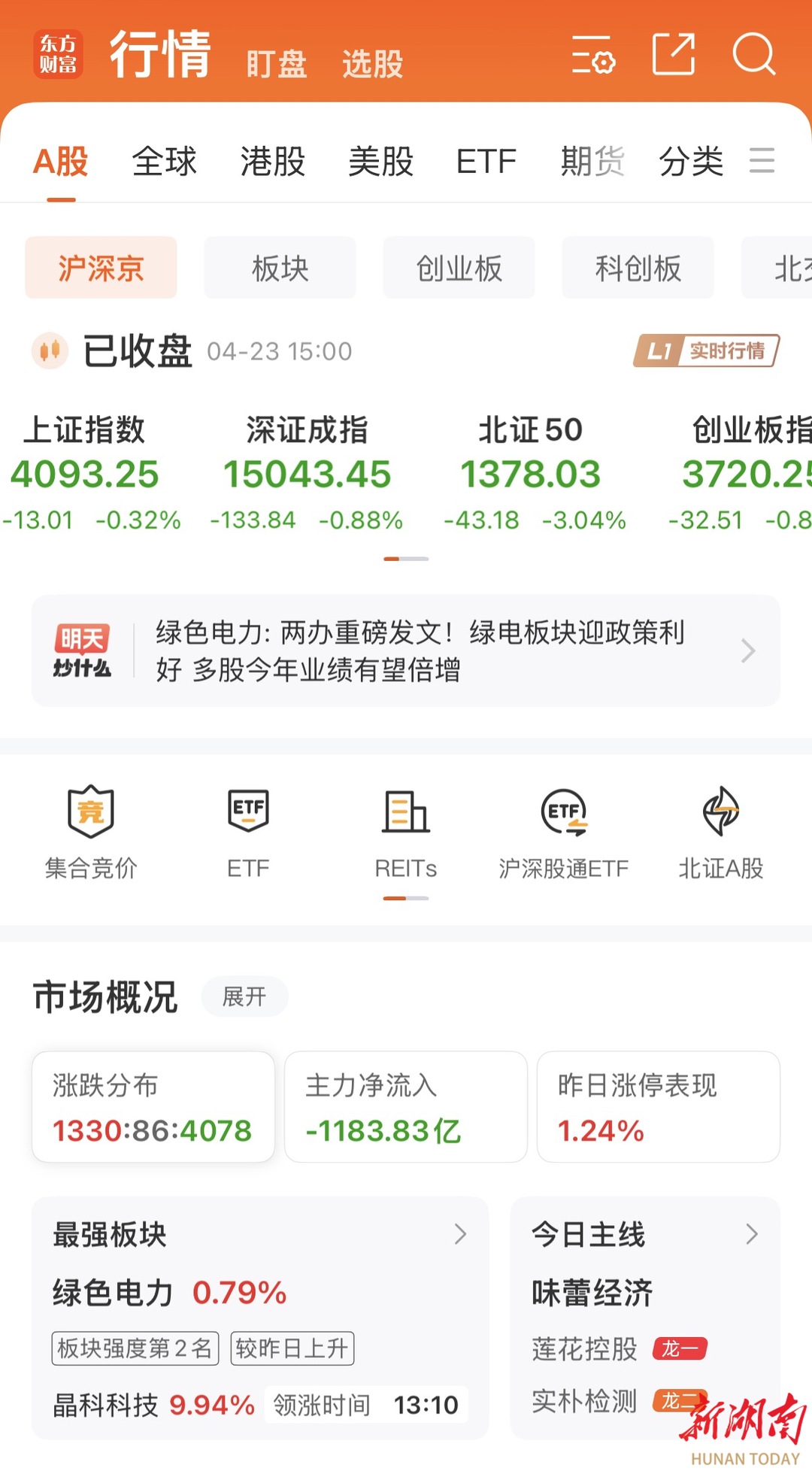Select the 科创板 chip

638,268
